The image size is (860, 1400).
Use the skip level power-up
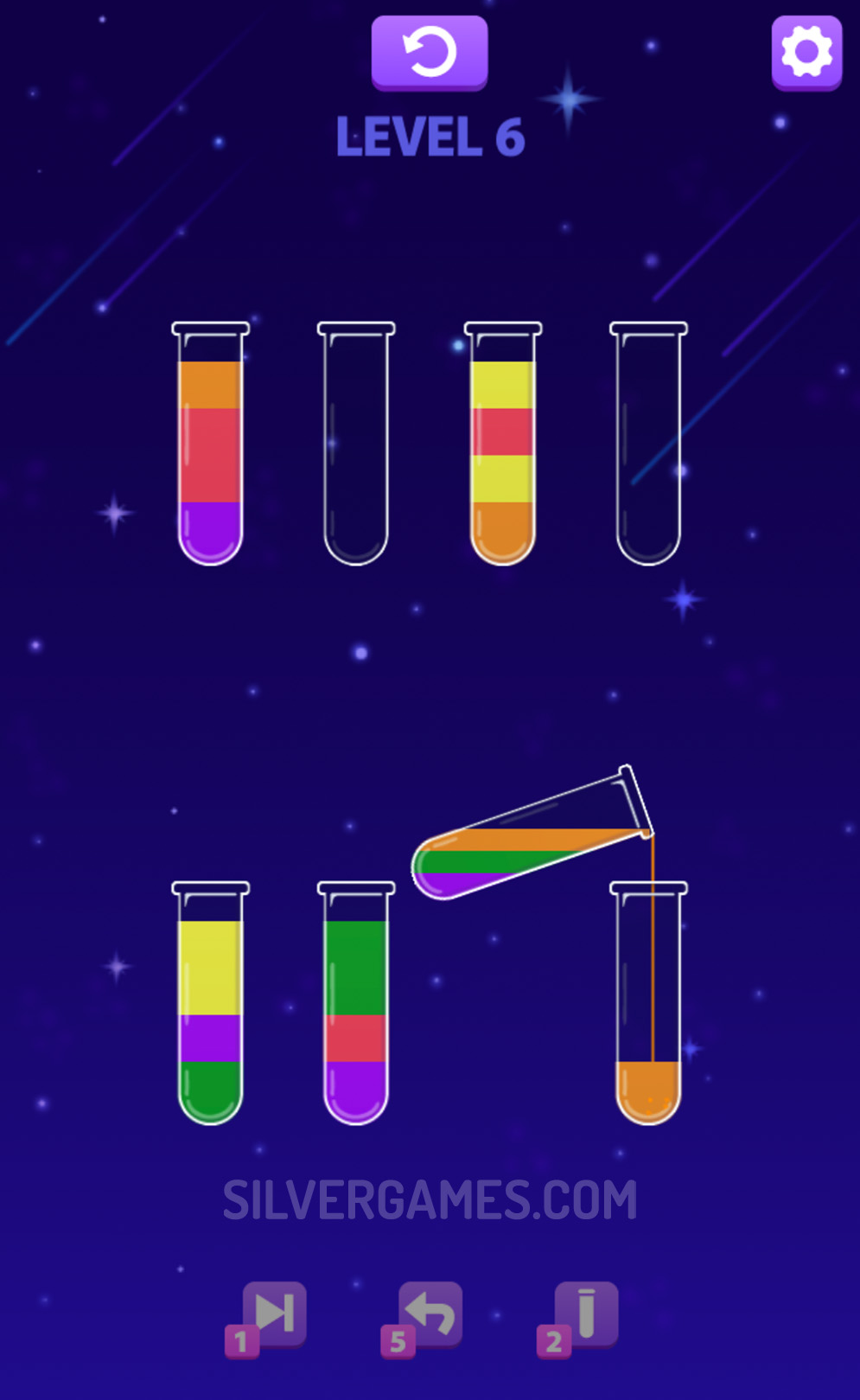274,1314
